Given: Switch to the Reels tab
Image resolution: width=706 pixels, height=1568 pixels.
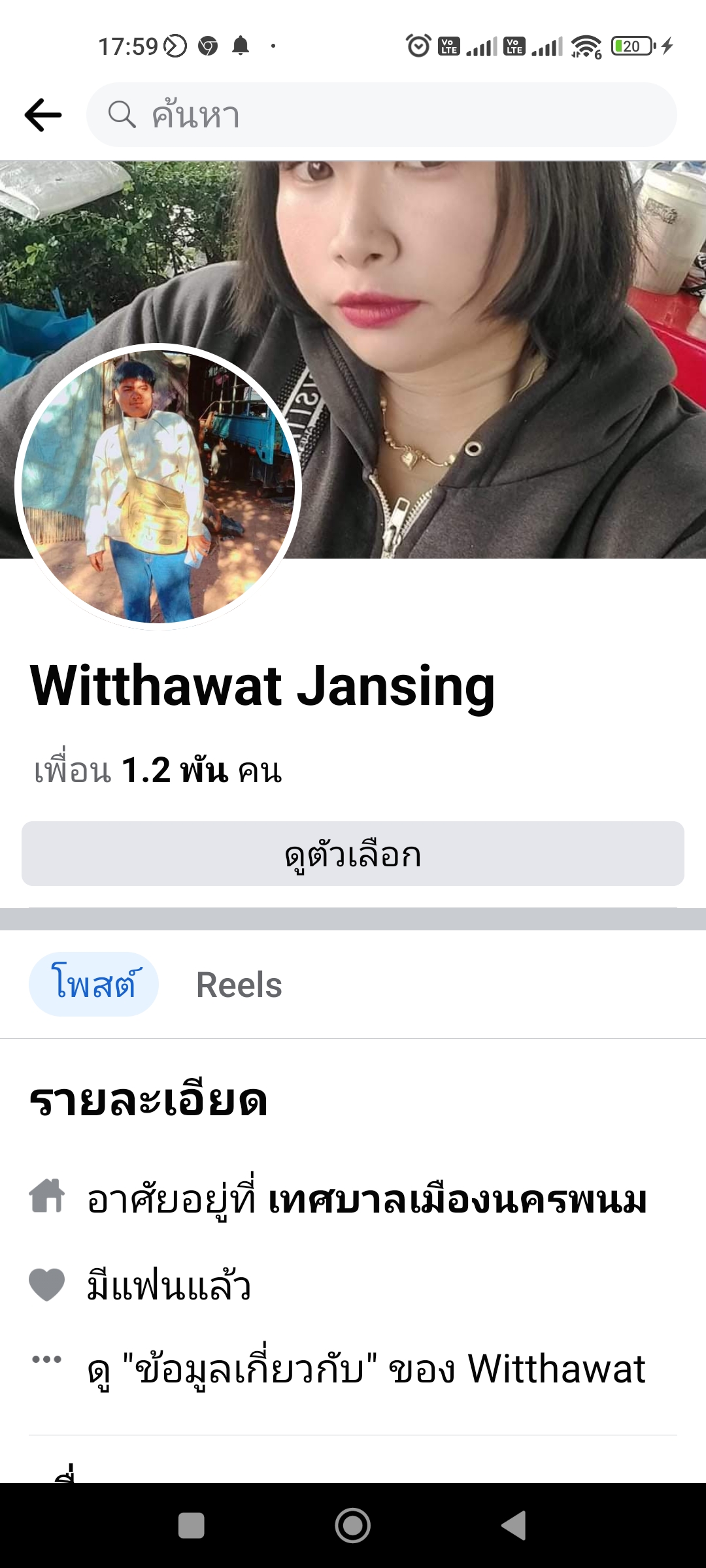Looking at the screenshot, I should pos(239,985).
